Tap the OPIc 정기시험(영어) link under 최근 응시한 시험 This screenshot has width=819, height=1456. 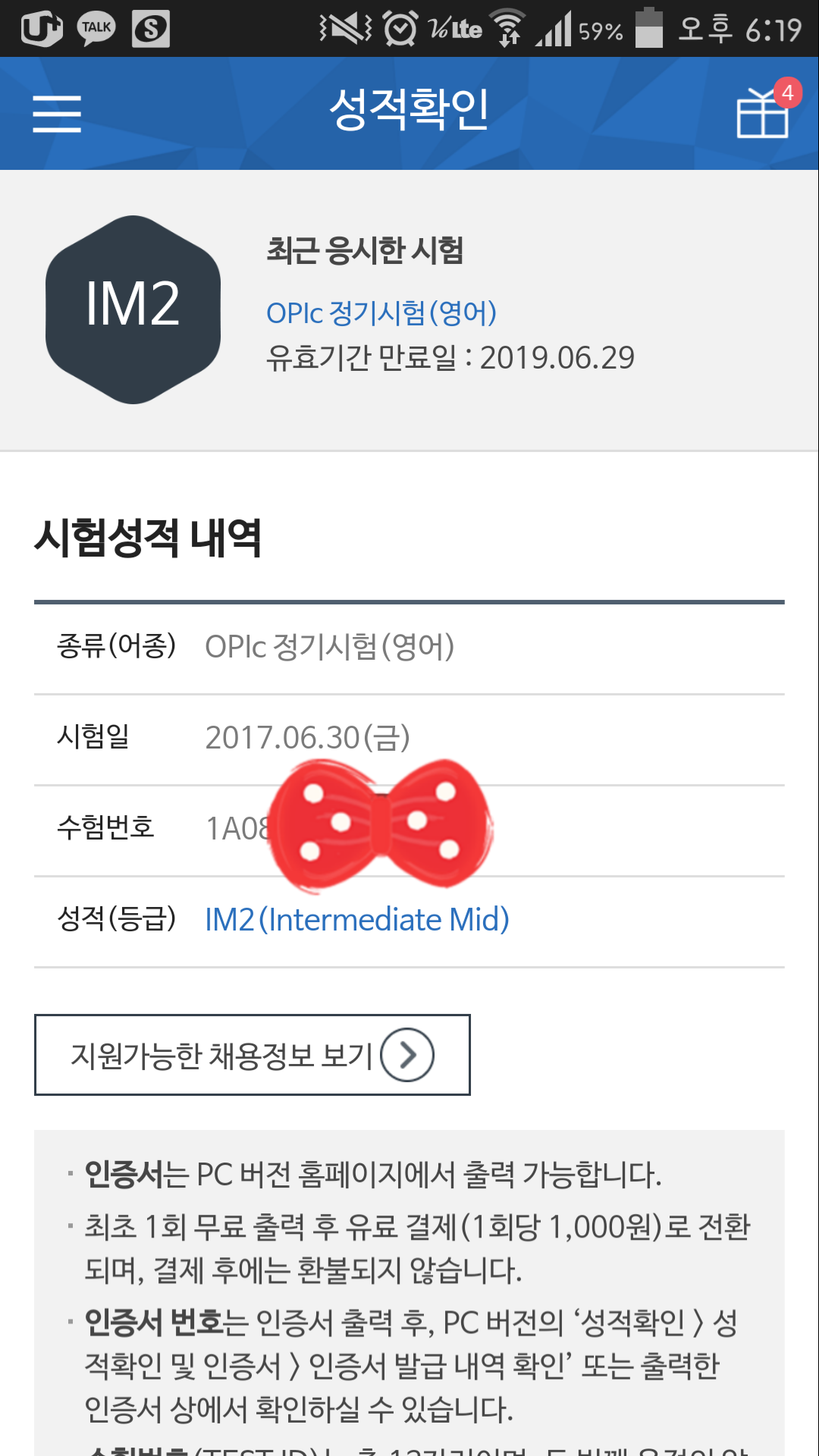[381, 312]
